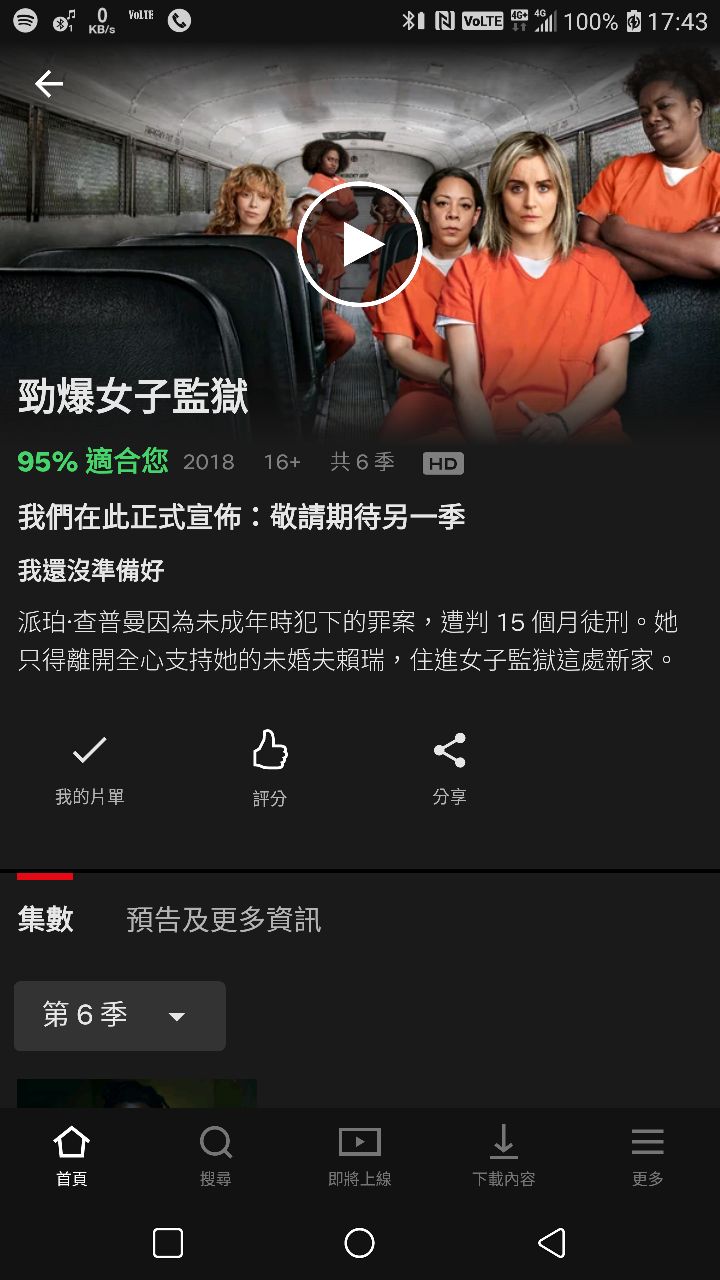Open the 預告及更多資訊 tab
The width and height of the screenshot is (720, 1280).
(223, 919)
